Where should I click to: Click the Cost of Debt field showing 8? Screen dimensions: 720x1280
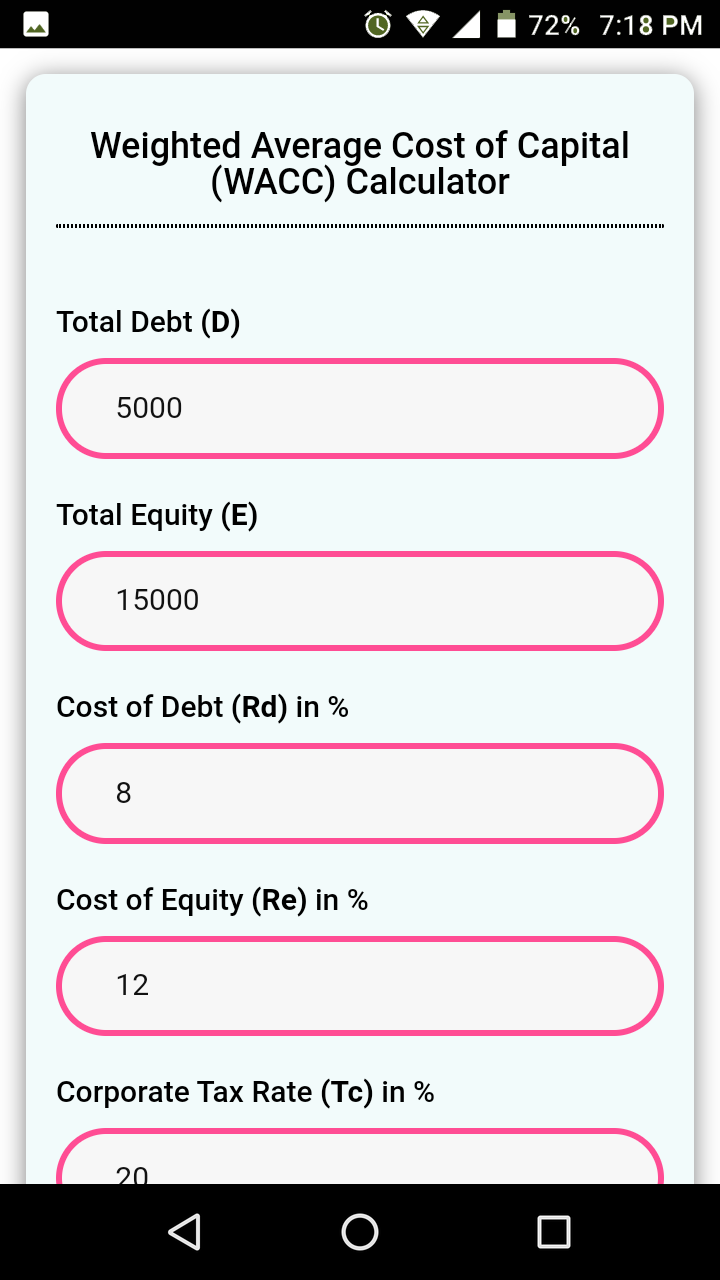359,793
